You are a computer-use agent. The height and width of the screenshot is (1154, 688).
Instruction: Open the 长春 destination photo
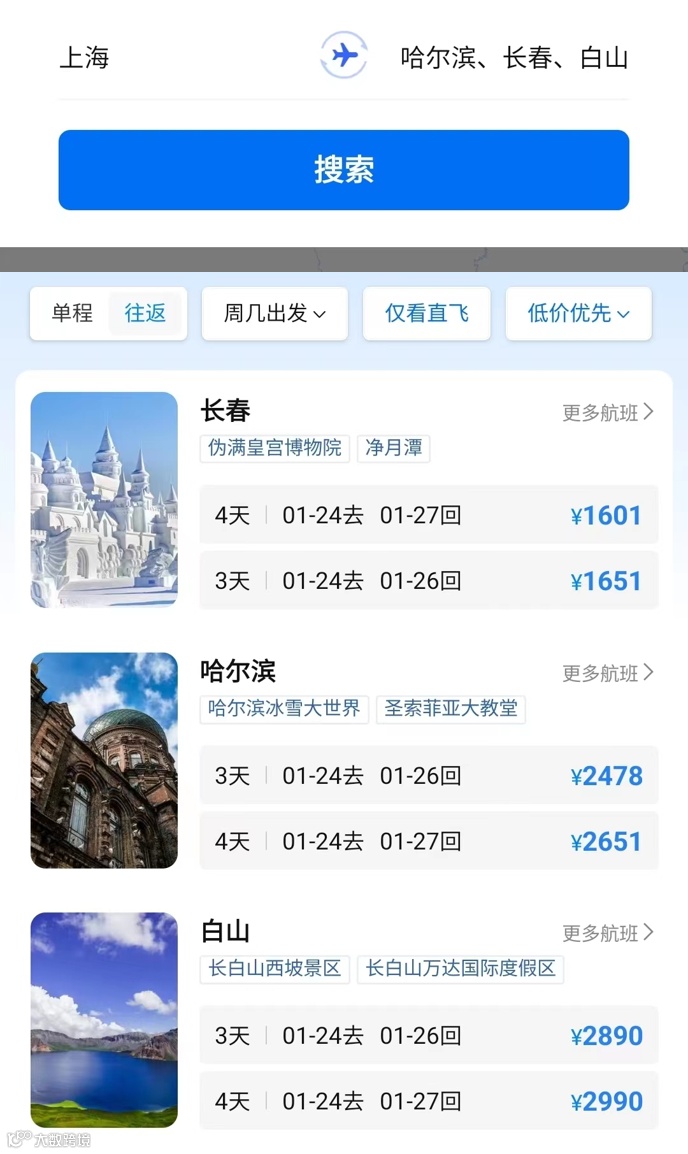tap(104, 499)
